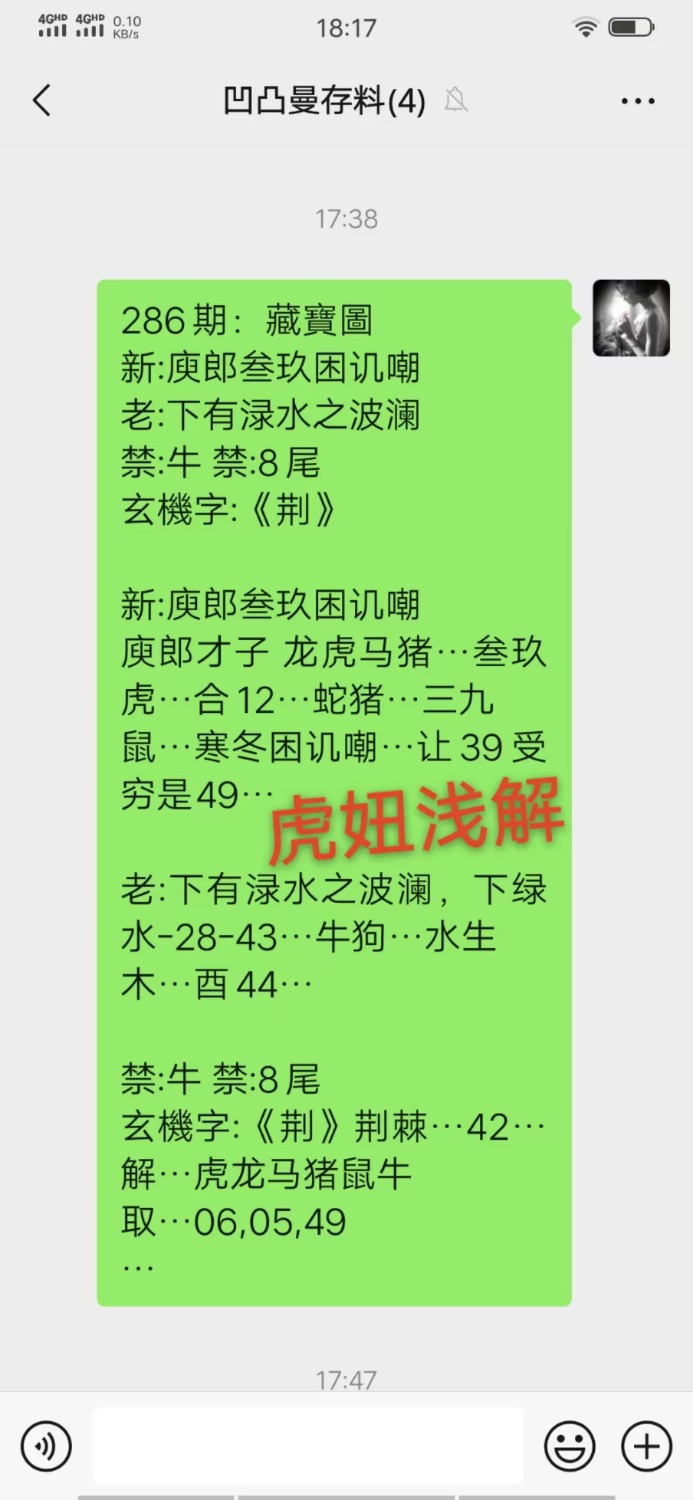Focus the message text field
Screen dimensions: 693x1500
pos(307,1446)
